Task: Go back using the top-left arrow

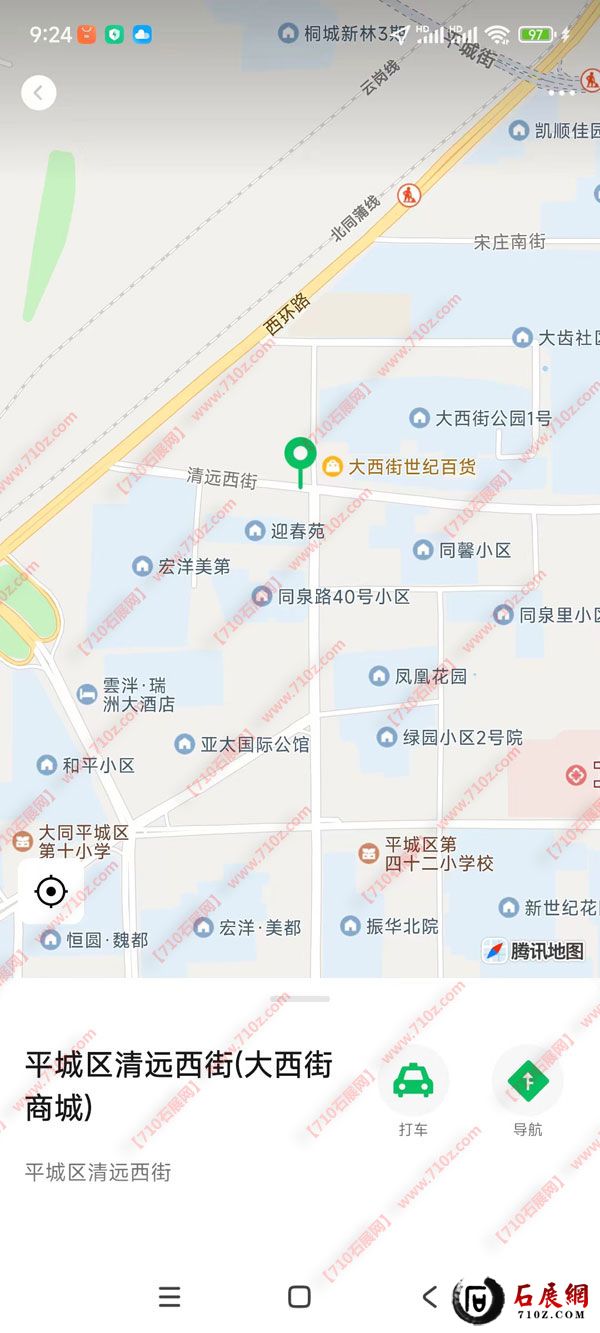Action: coord(38,93)
